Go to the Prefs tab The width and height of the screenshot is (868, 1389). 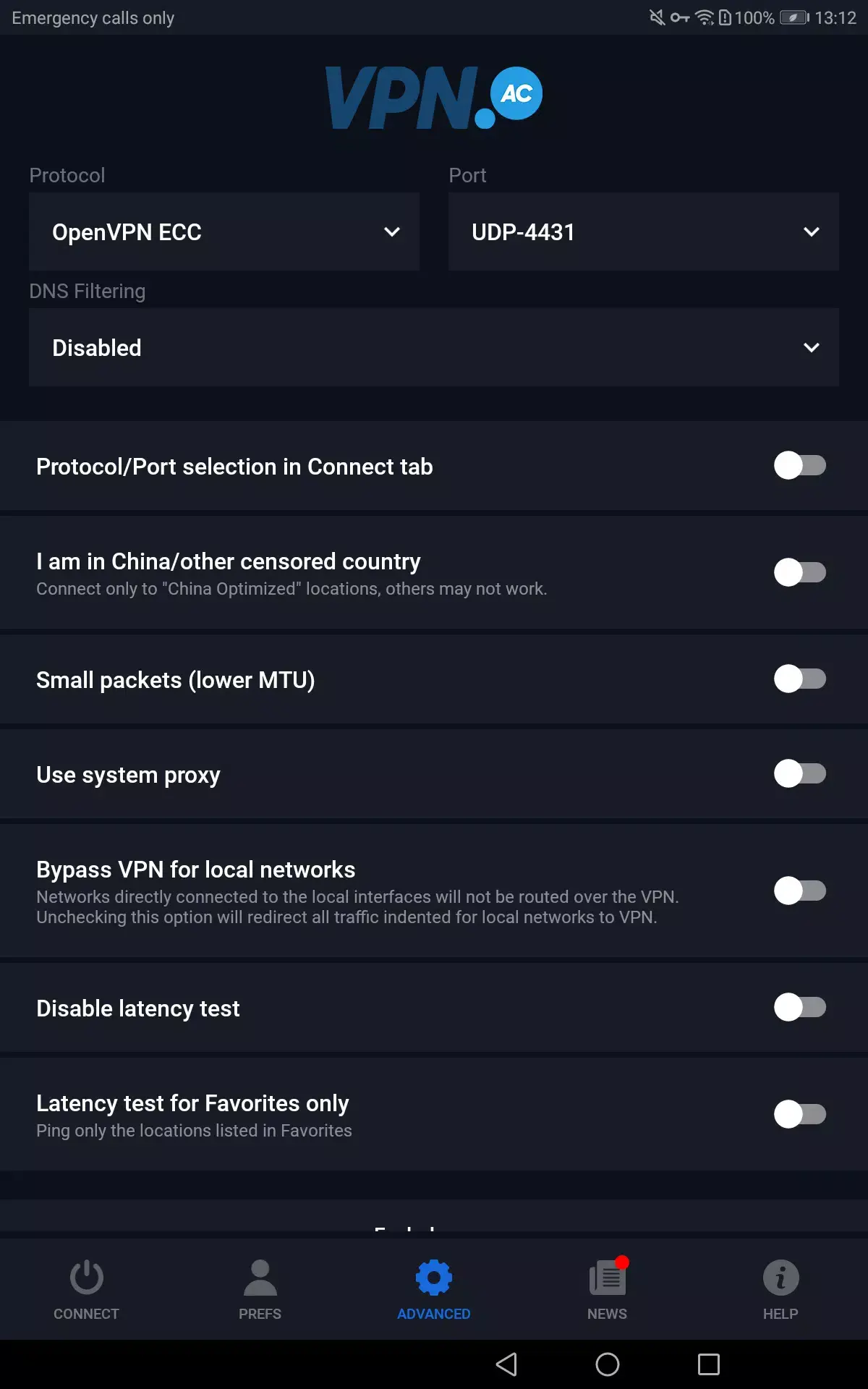coord(260,1289)
